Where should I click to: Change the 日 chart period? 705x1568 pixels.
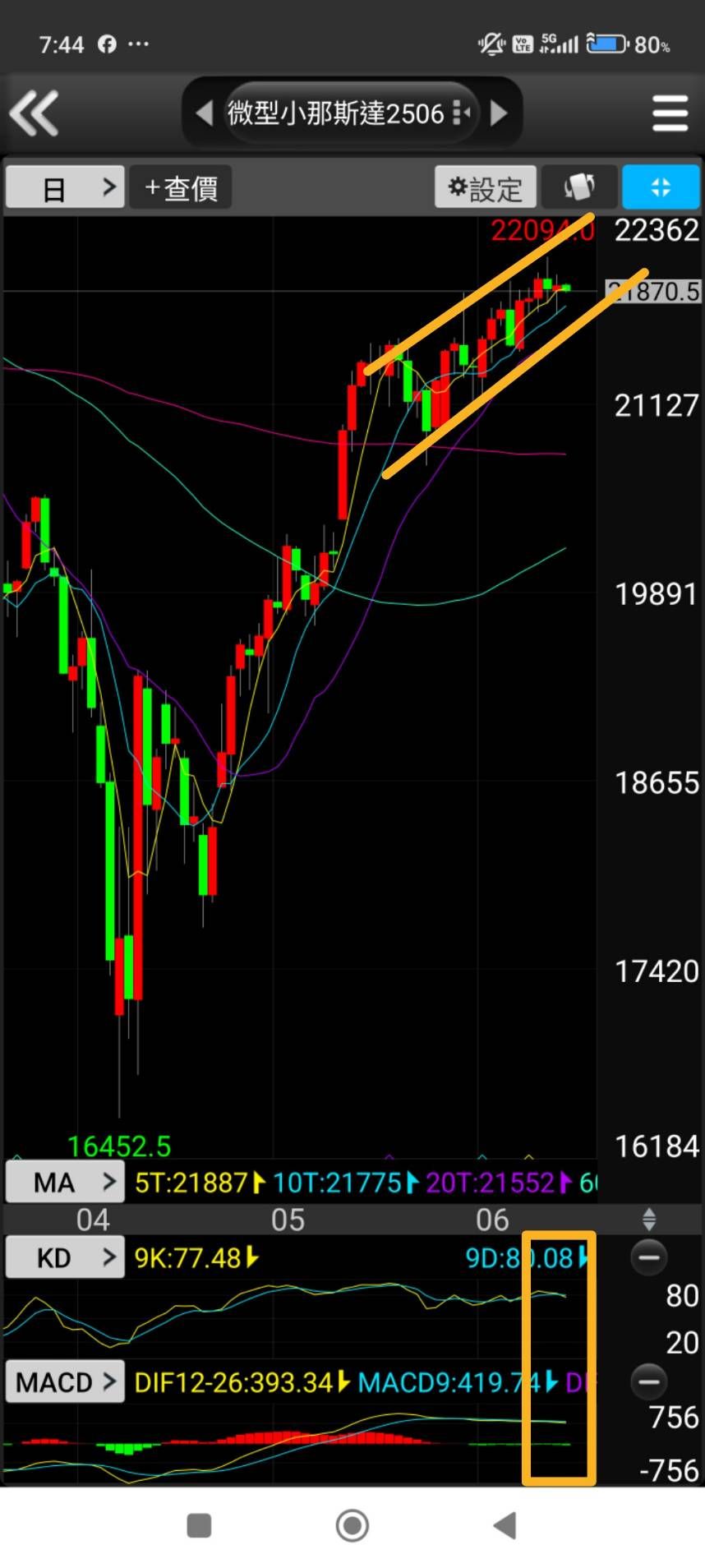click(65, 187)
